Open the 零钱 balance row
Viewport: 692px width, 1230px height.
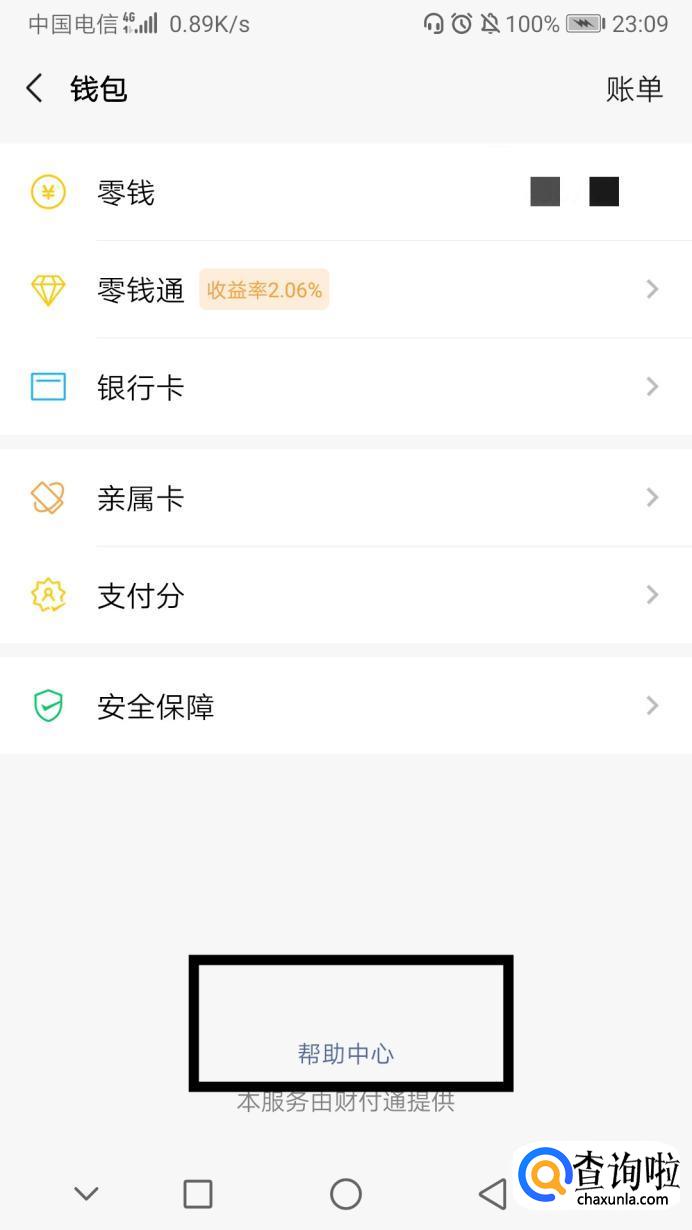pyautogui.click(x=345, y=192)
